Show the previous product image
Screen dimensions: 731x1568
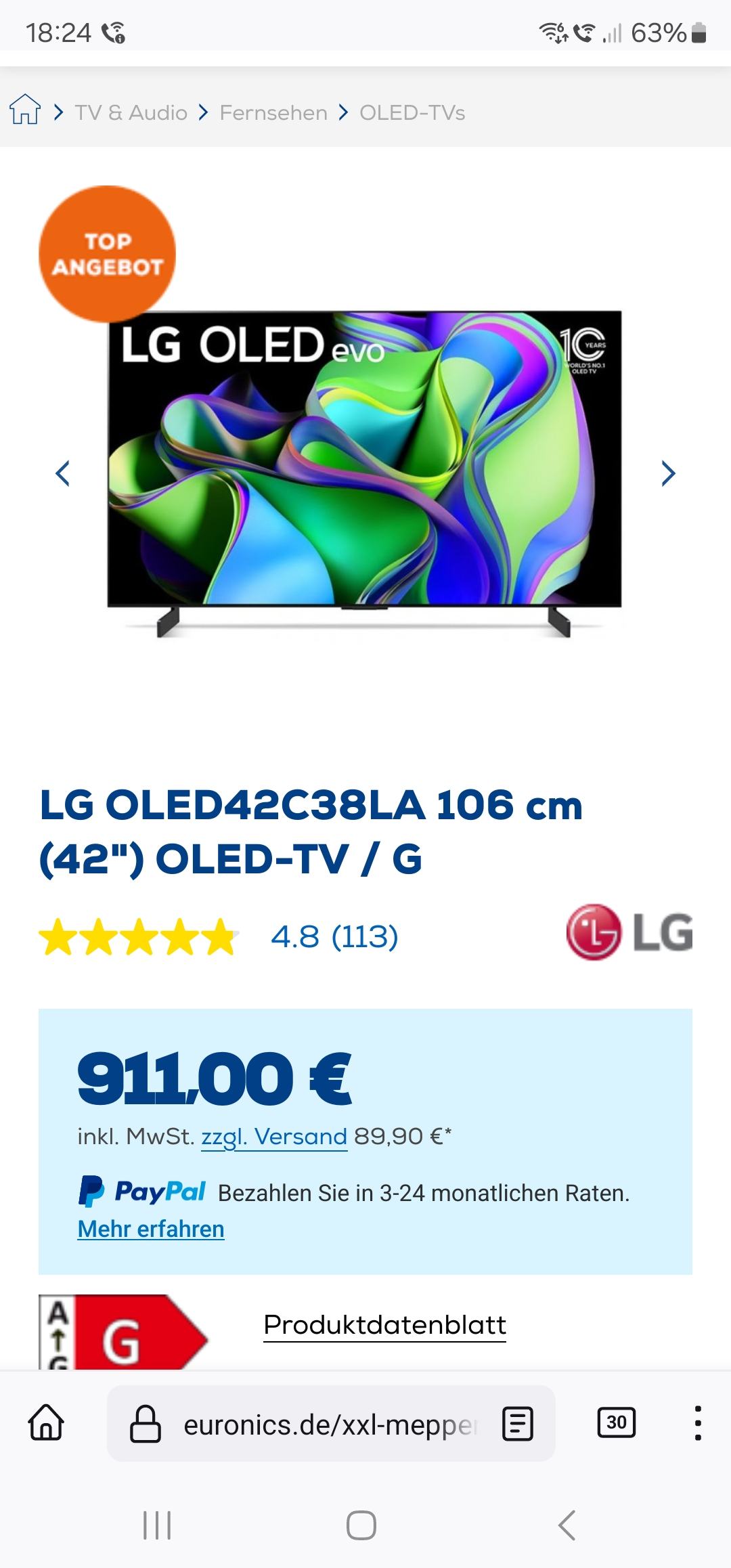[x=63, y=473]
